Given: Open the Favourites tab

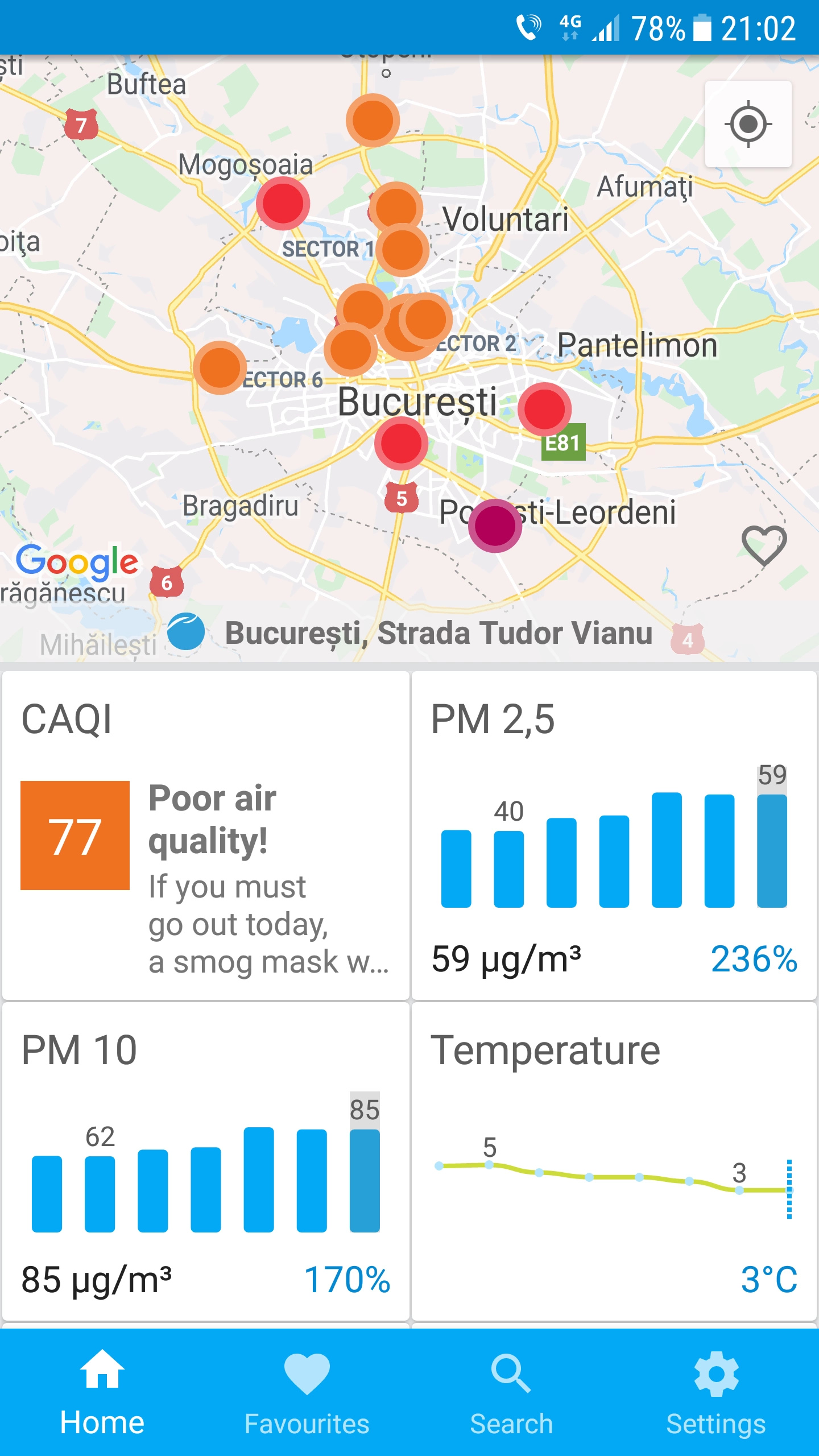Looking at the screenshot, I should point(307,1393).
